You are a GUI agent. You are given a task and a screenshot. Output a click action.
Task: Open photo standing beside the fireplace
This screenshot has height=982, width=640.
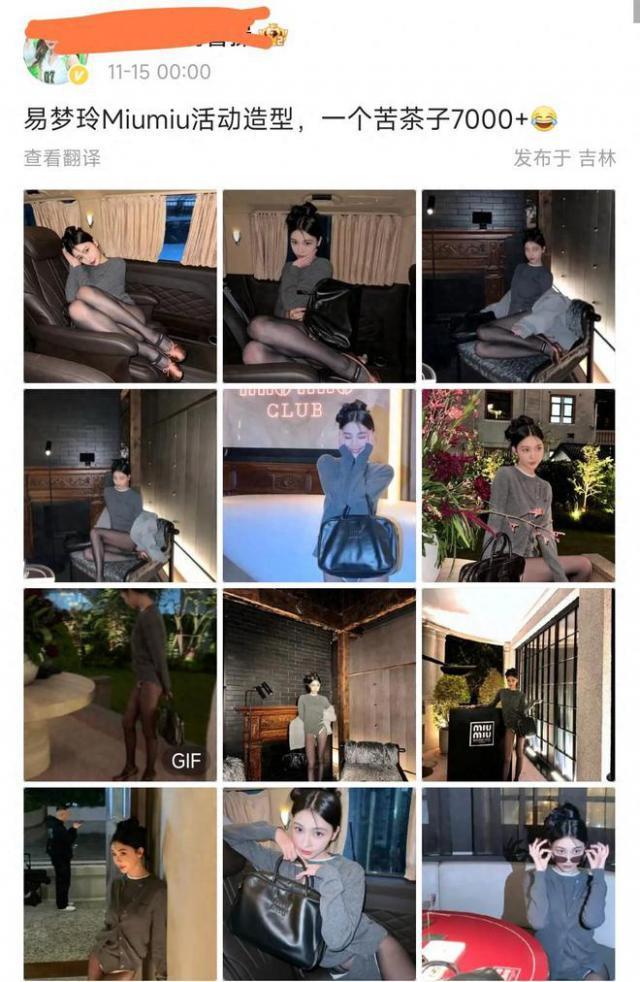click(x=319, y=684)
